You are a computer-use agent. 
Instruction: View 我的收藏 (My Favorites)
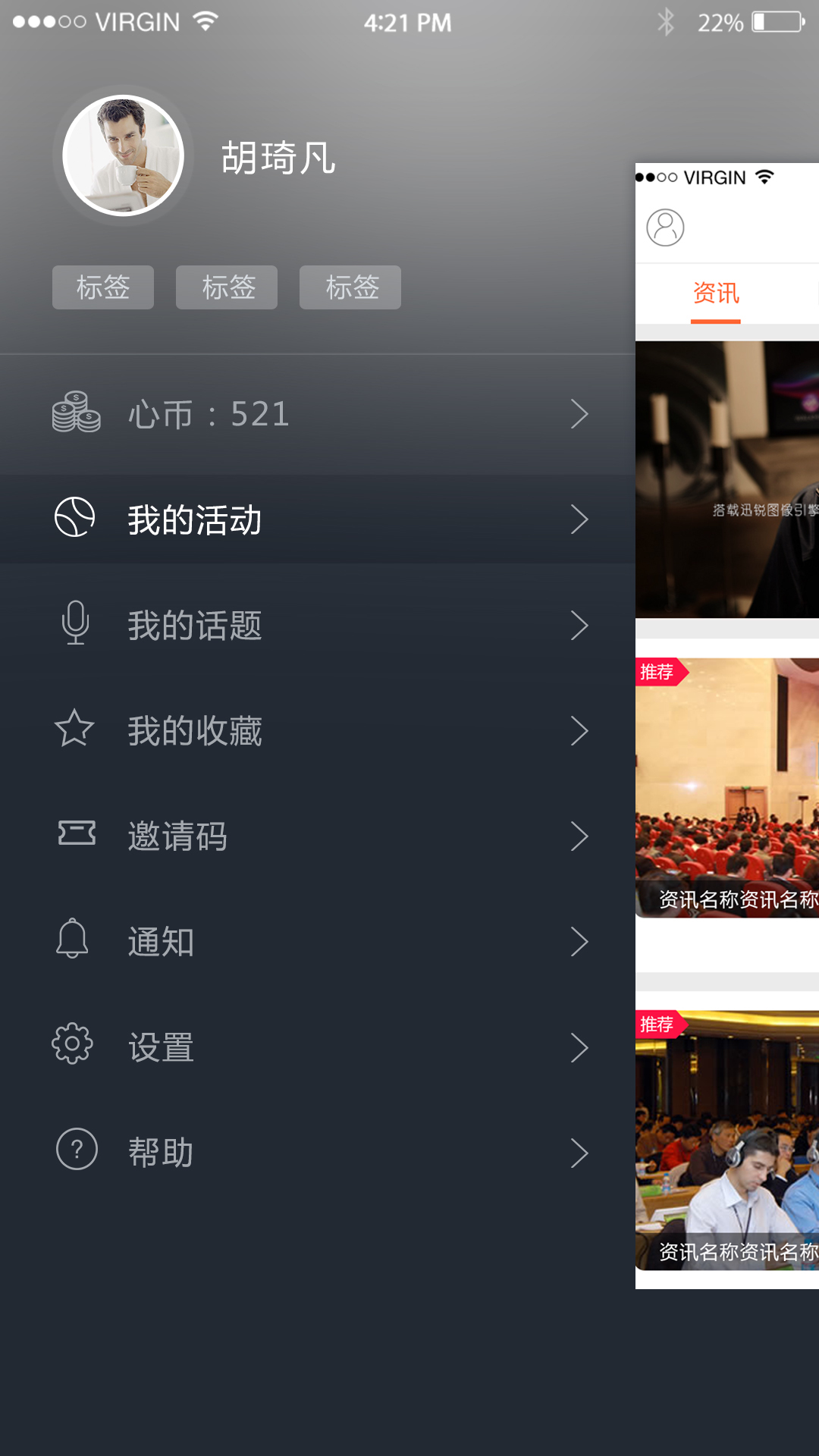(318, 731)
